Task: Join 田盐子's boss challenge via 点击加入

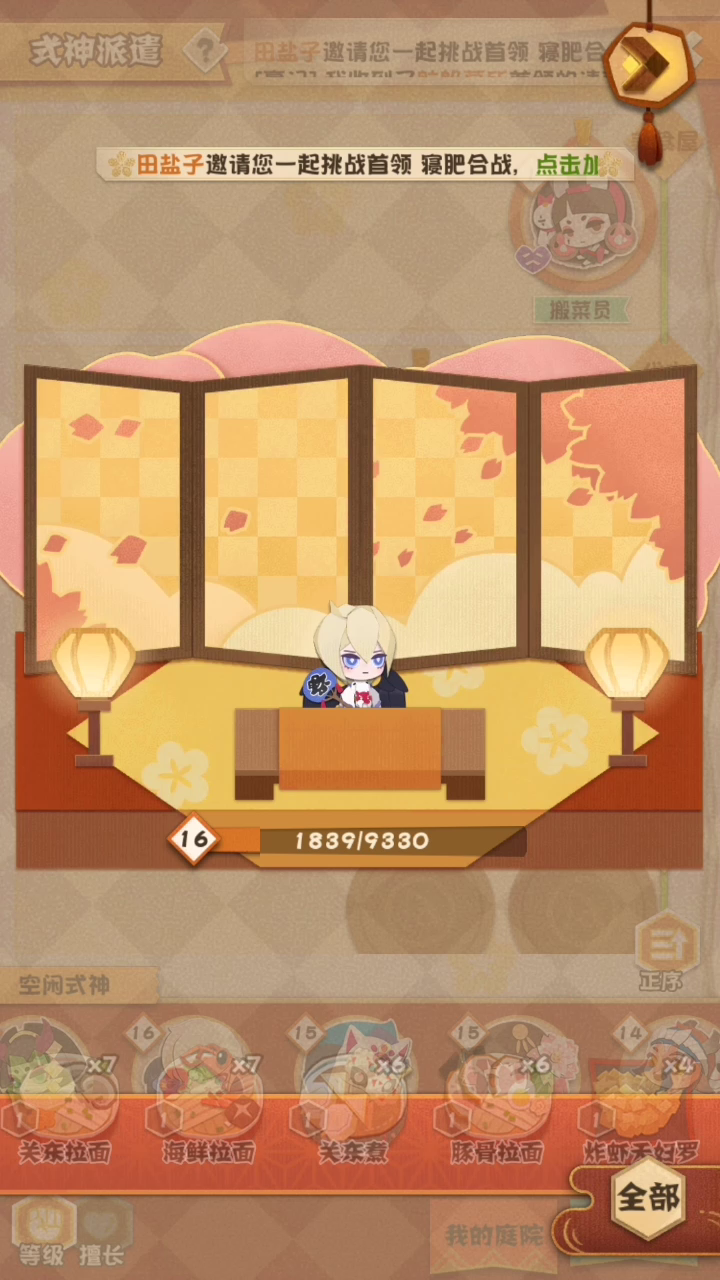Action: click(567, 165)
